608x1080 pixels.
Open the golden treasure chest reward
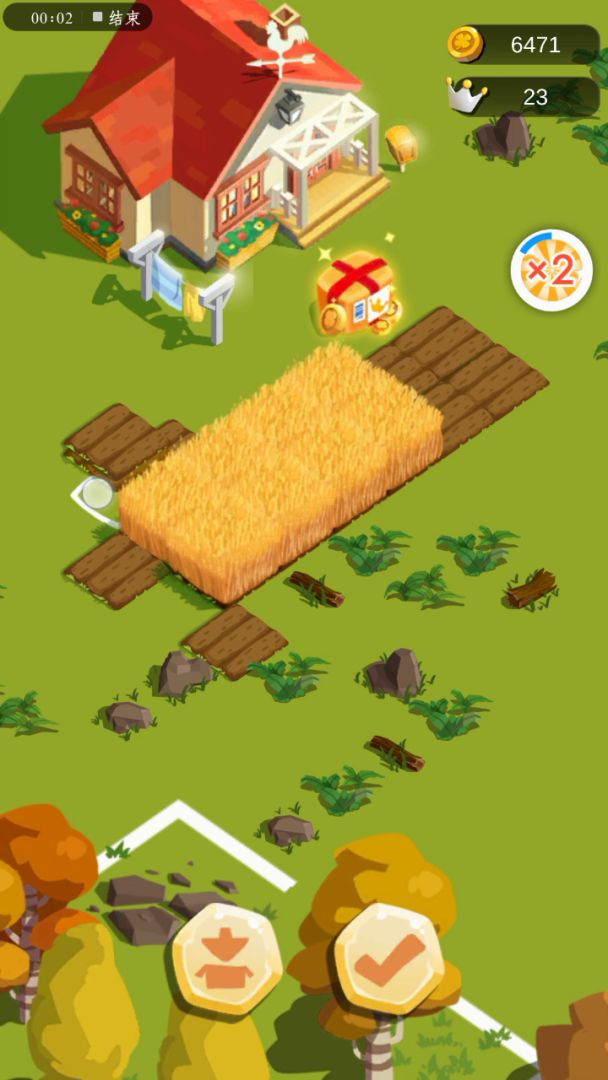(356, 296)
